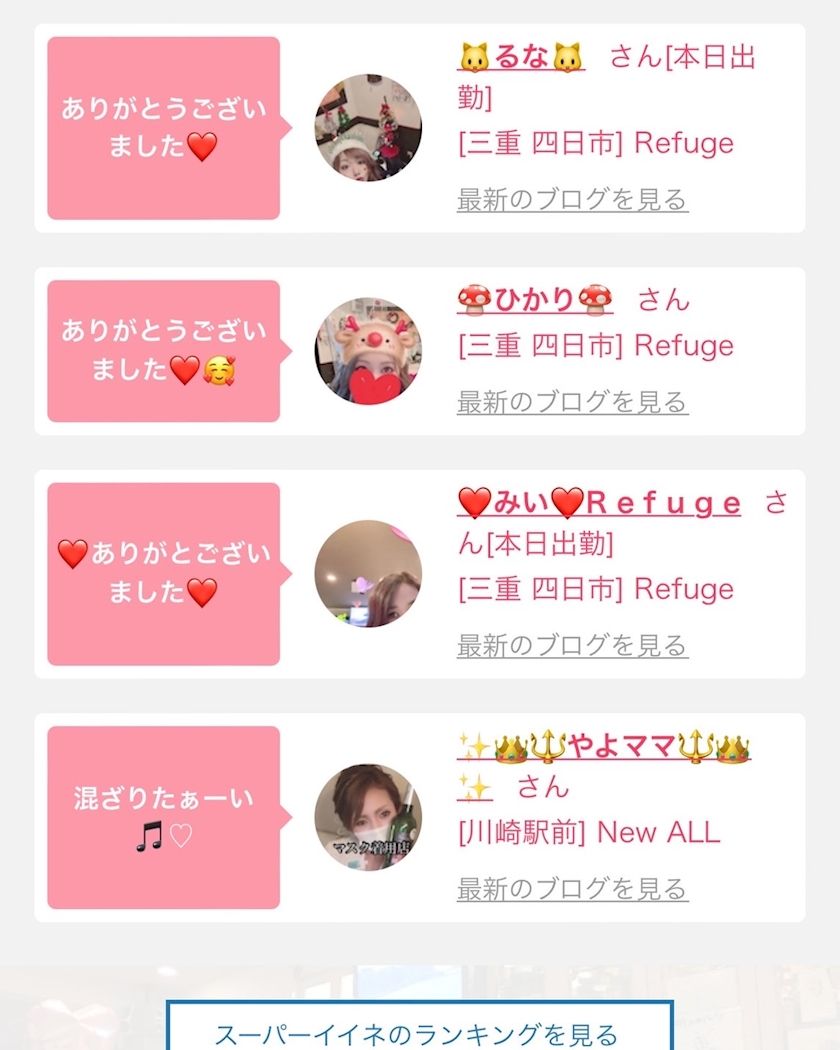View みい's latest blog link

(573, 646)
